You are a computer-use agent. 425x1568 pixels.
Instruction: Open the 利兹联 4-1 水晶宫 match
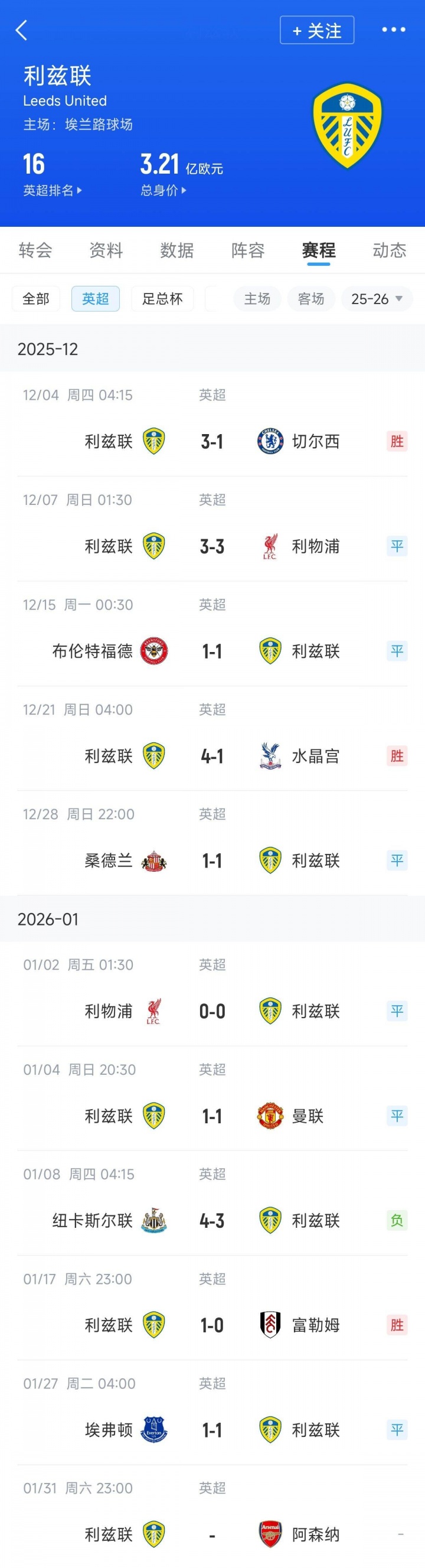point(212,756)
